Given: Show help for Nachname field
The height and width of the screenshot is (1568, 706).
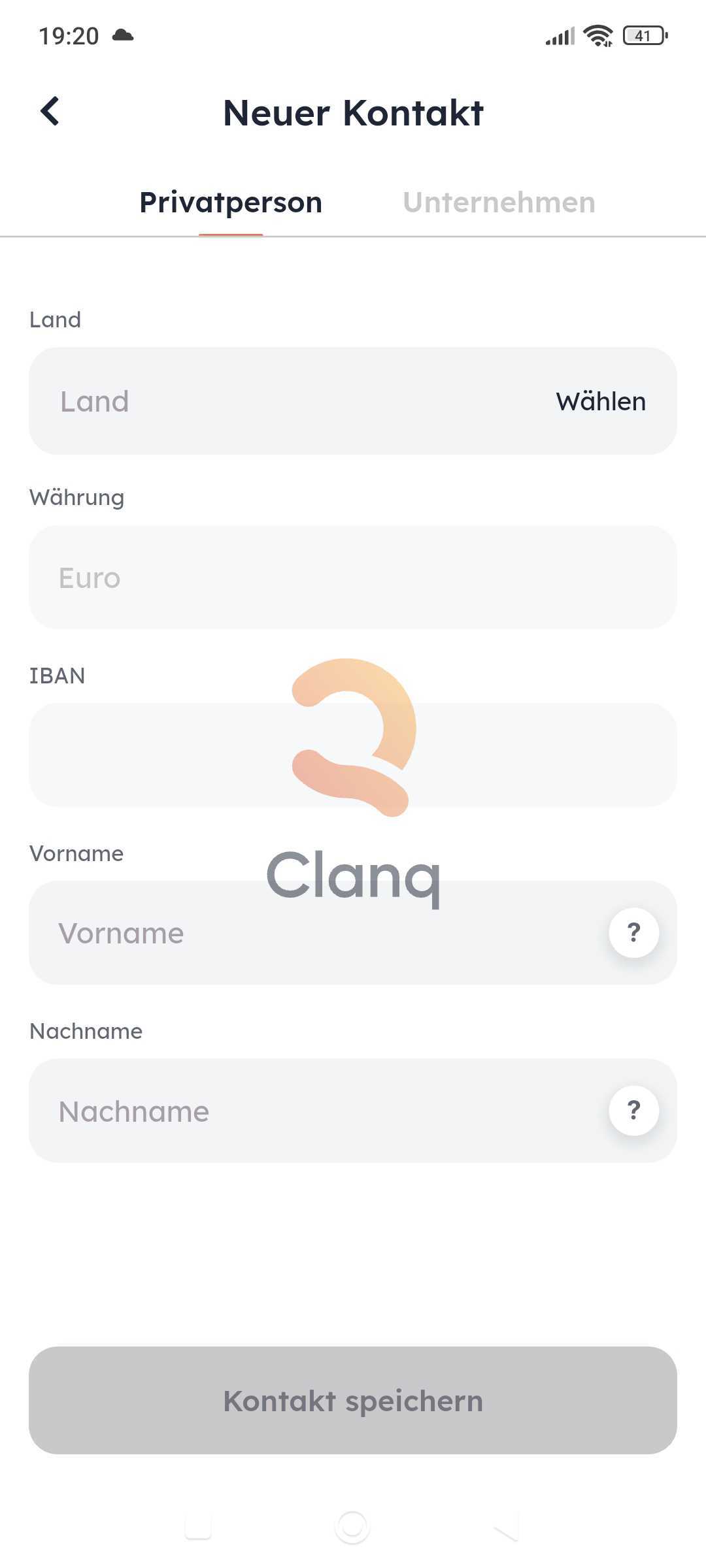Looking at the screenshot, I should (633, 1110).
